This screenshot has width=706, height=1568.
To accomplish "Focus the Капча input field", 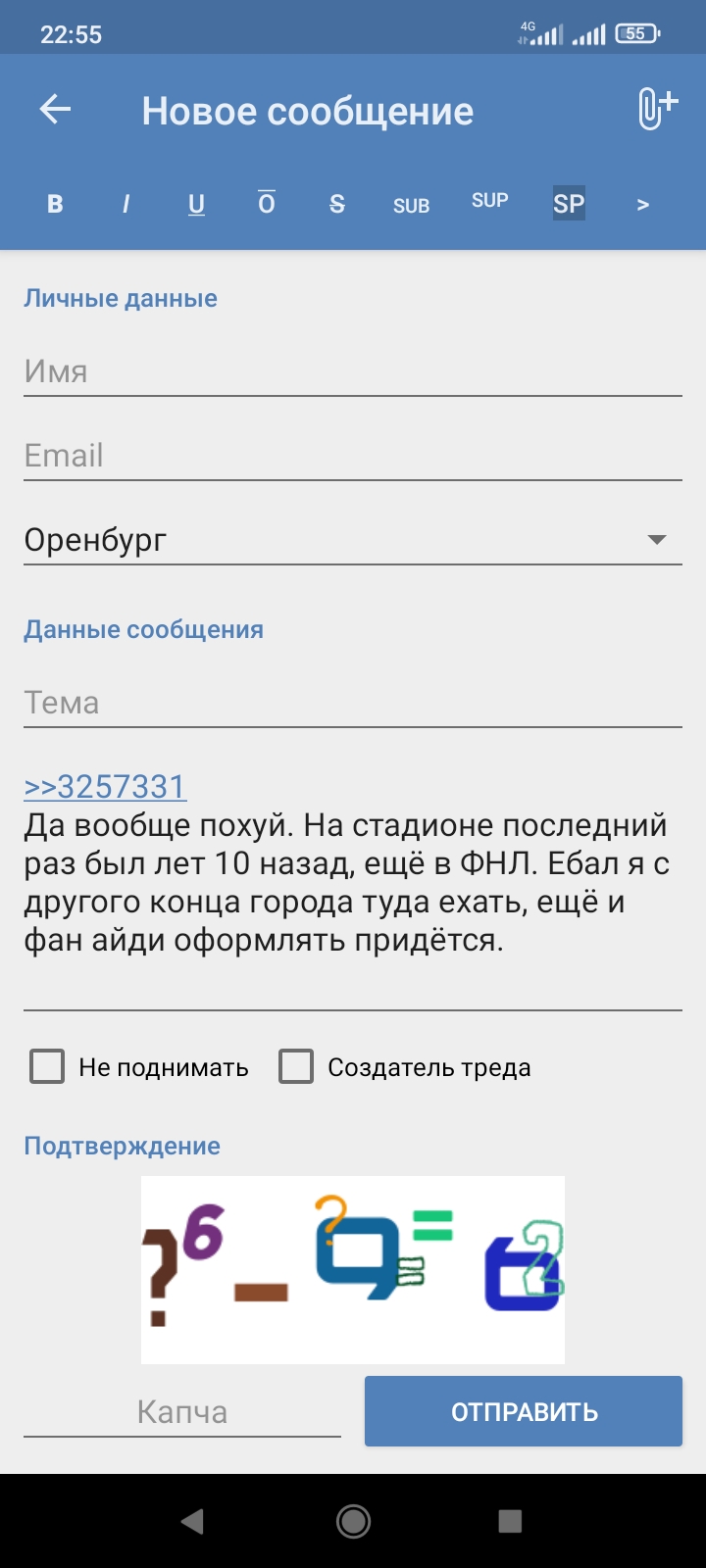I will pyautogui.click(x=182, y=1412).
